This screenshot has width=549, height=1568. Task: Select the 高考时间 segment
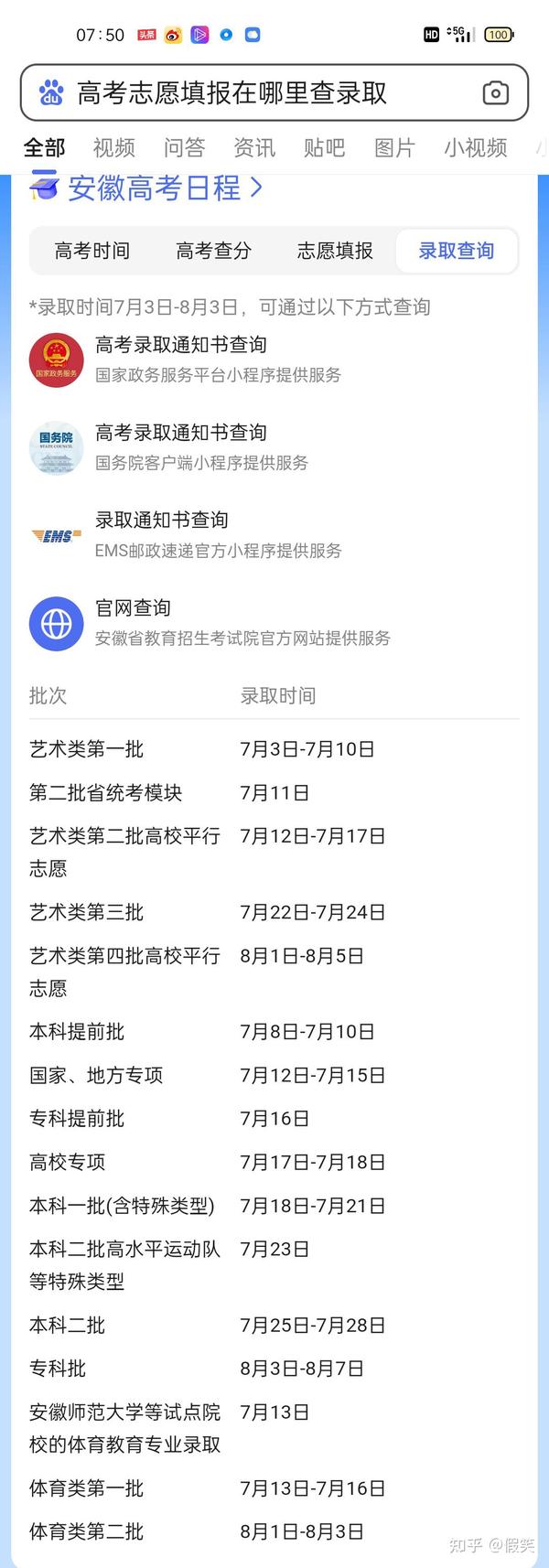tap(91, 251)
